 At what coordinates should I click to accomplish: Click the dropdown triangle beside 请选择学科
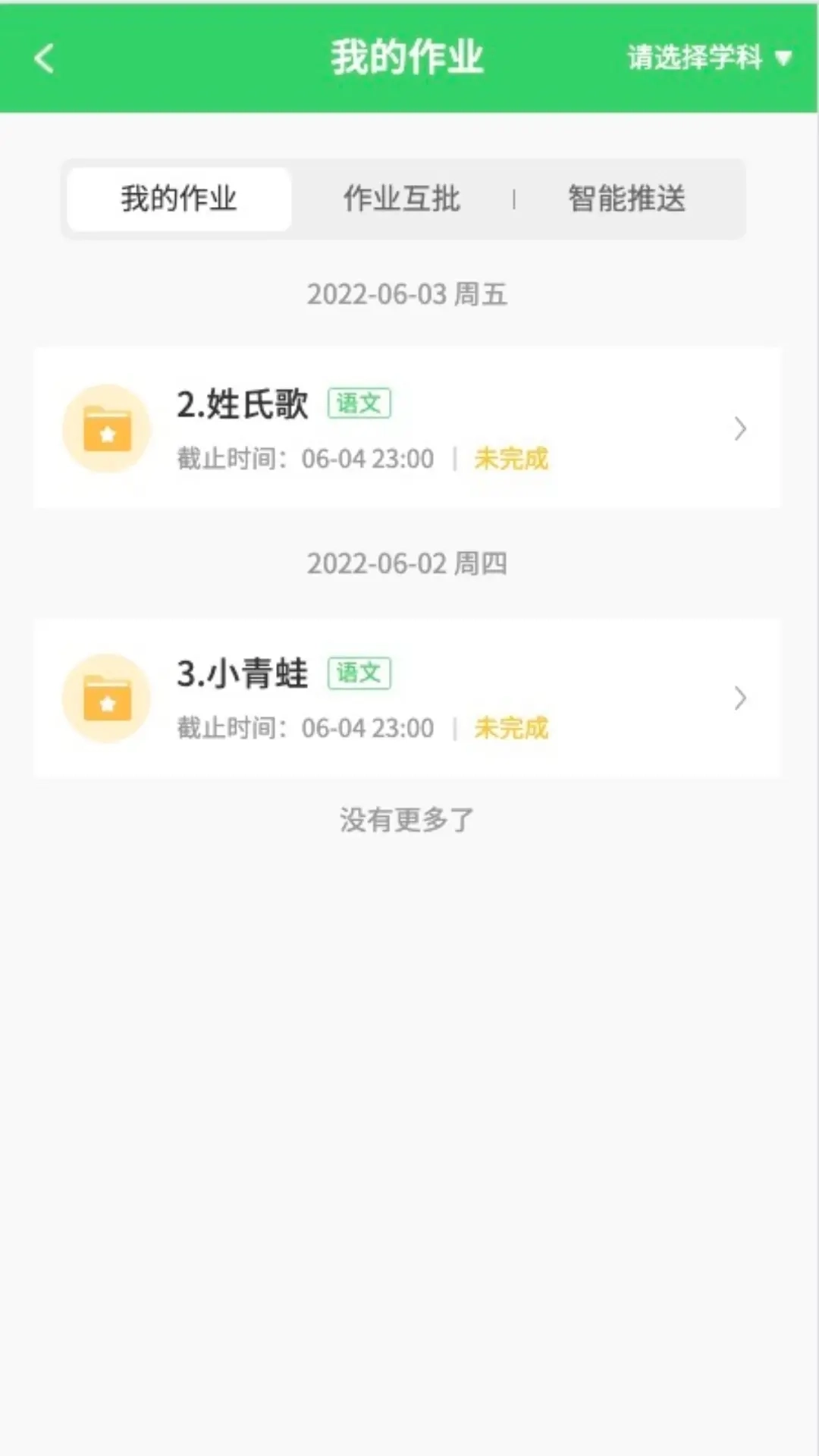783,58
